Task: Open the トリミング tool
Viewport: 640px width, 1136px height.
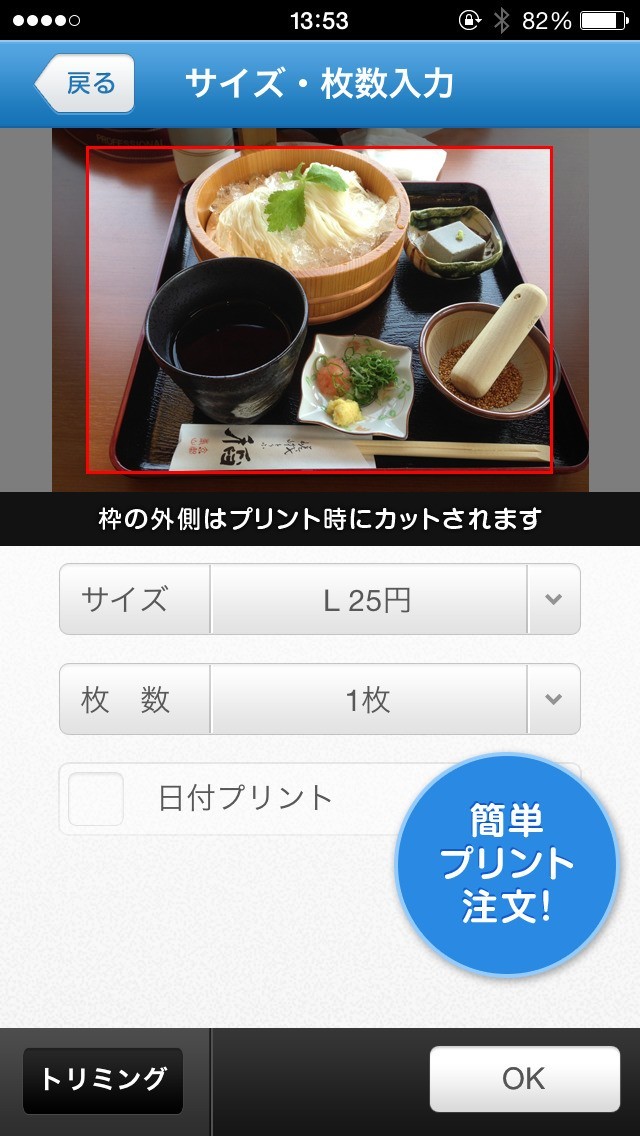Action: [x=103, y=1080]
